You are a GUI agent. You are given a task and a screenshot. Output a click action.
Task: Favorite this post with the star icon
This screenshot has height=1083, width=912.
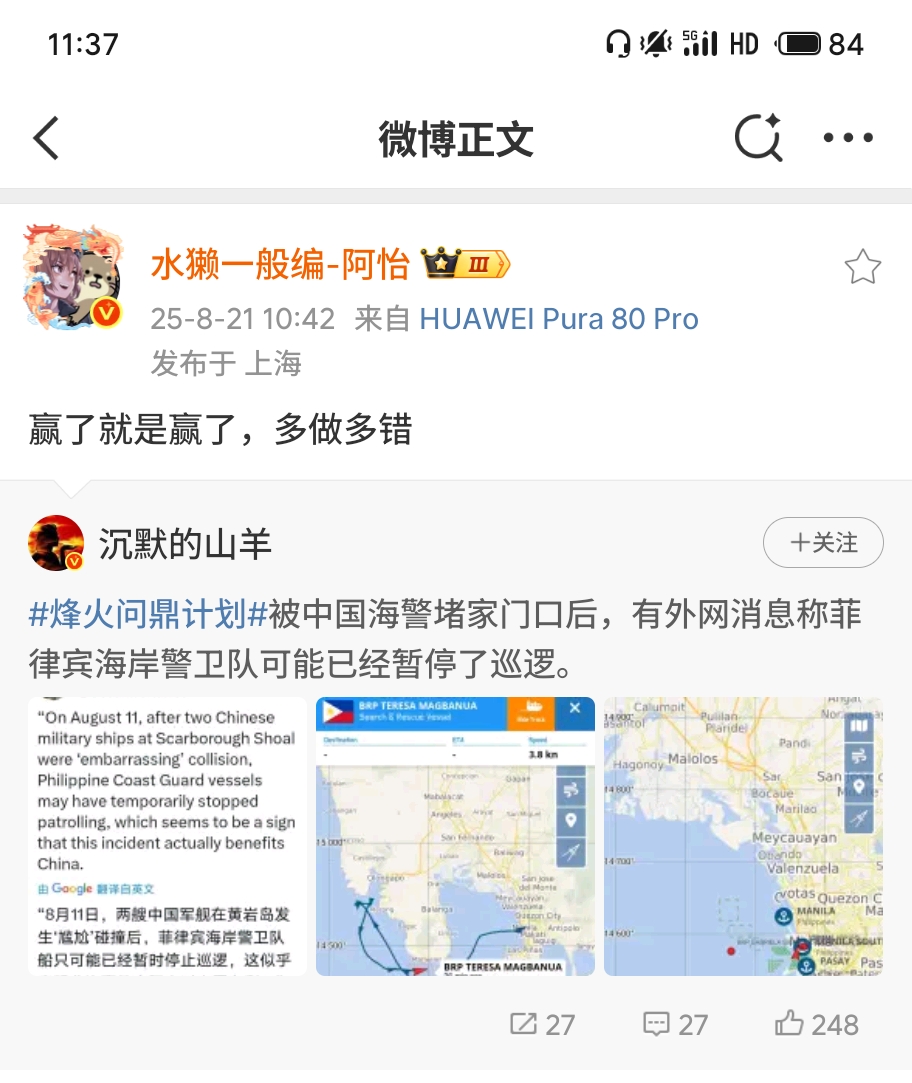(x=862, y=267)
